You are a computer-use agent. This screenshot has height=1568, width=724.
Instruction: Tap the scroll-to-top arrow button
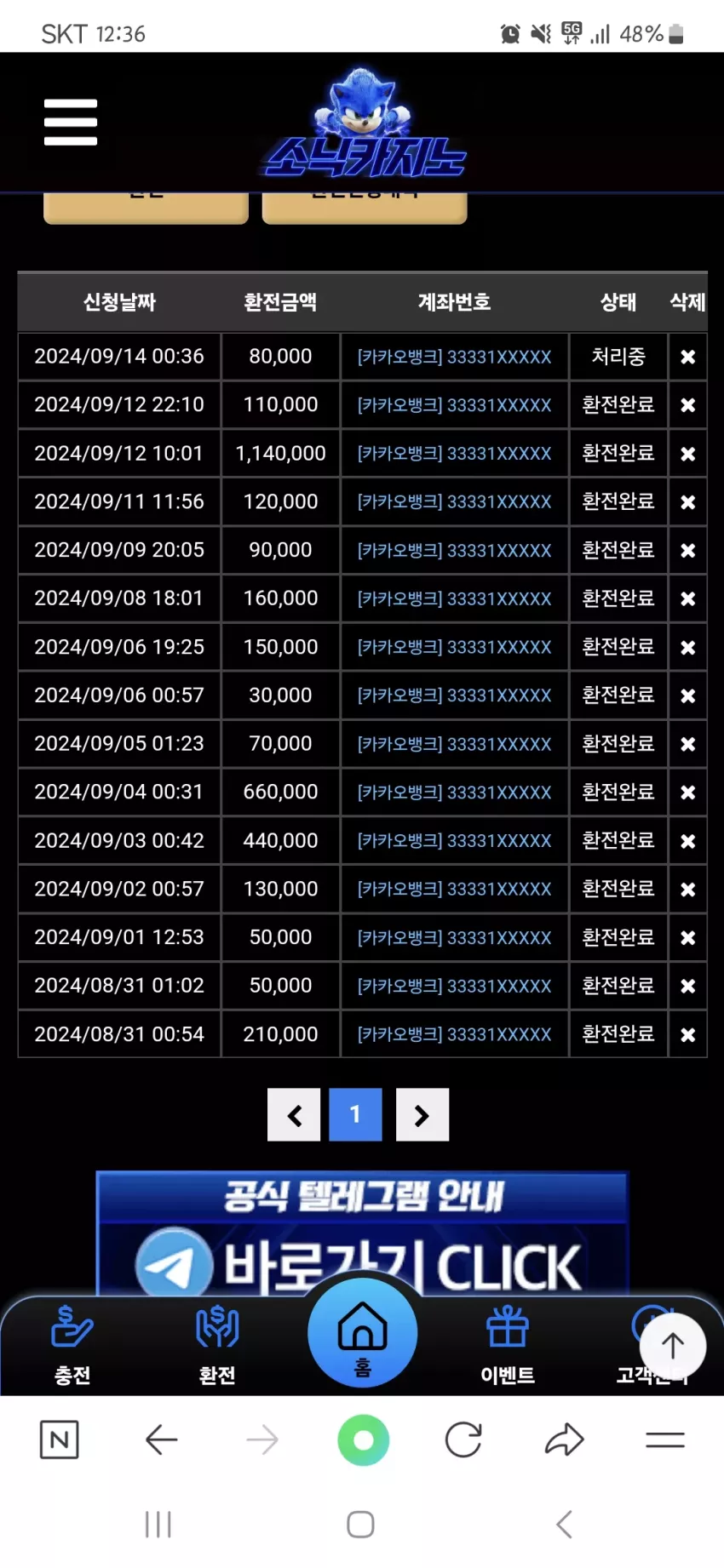pyautogui.click(x=673, y=1346)
